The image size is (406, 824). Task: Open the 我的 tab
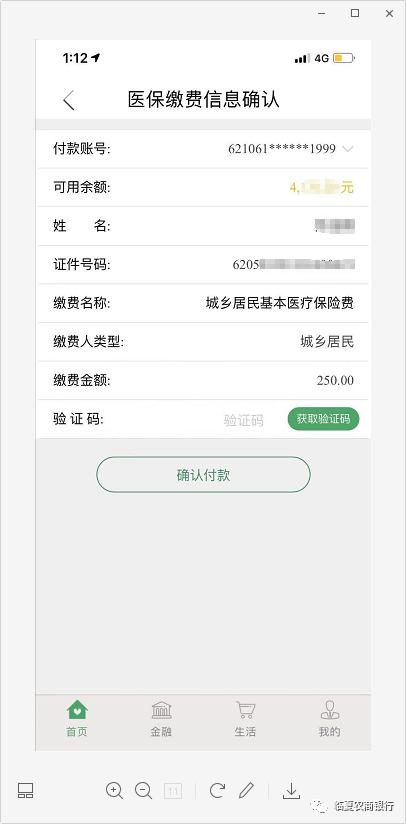click(x=329, y=719)
